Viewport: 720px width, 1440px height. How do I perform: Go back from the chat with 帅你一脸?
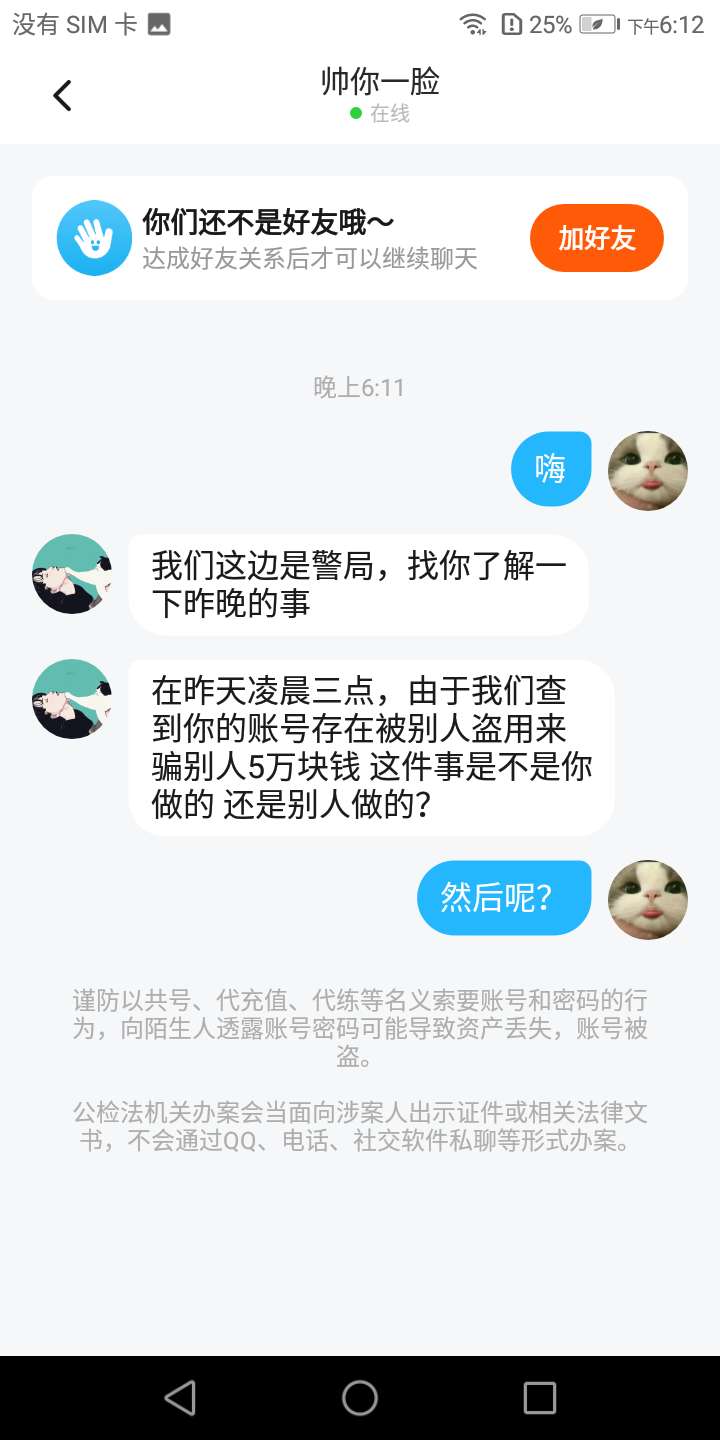62,96
